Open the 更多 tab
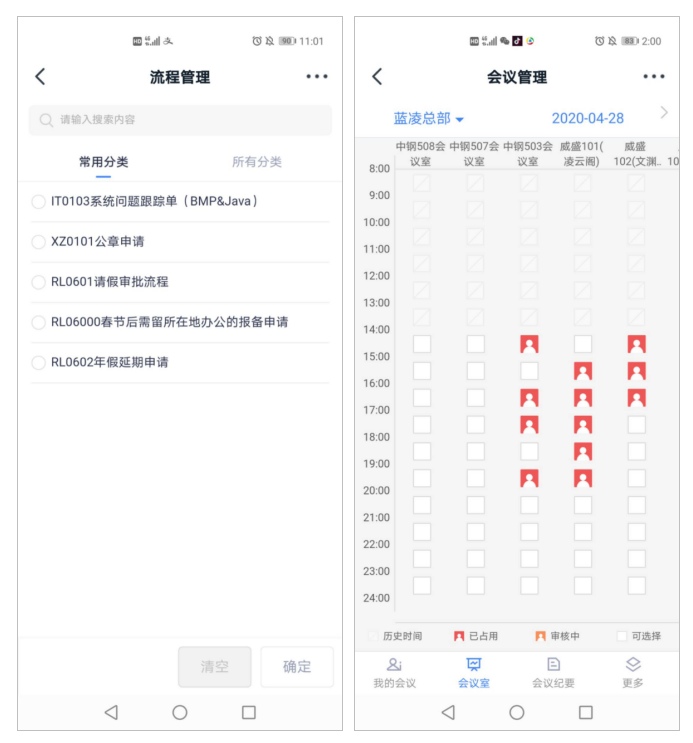This screenshot has height=743, width=693. pyautogui.click(x=633, y=673)
